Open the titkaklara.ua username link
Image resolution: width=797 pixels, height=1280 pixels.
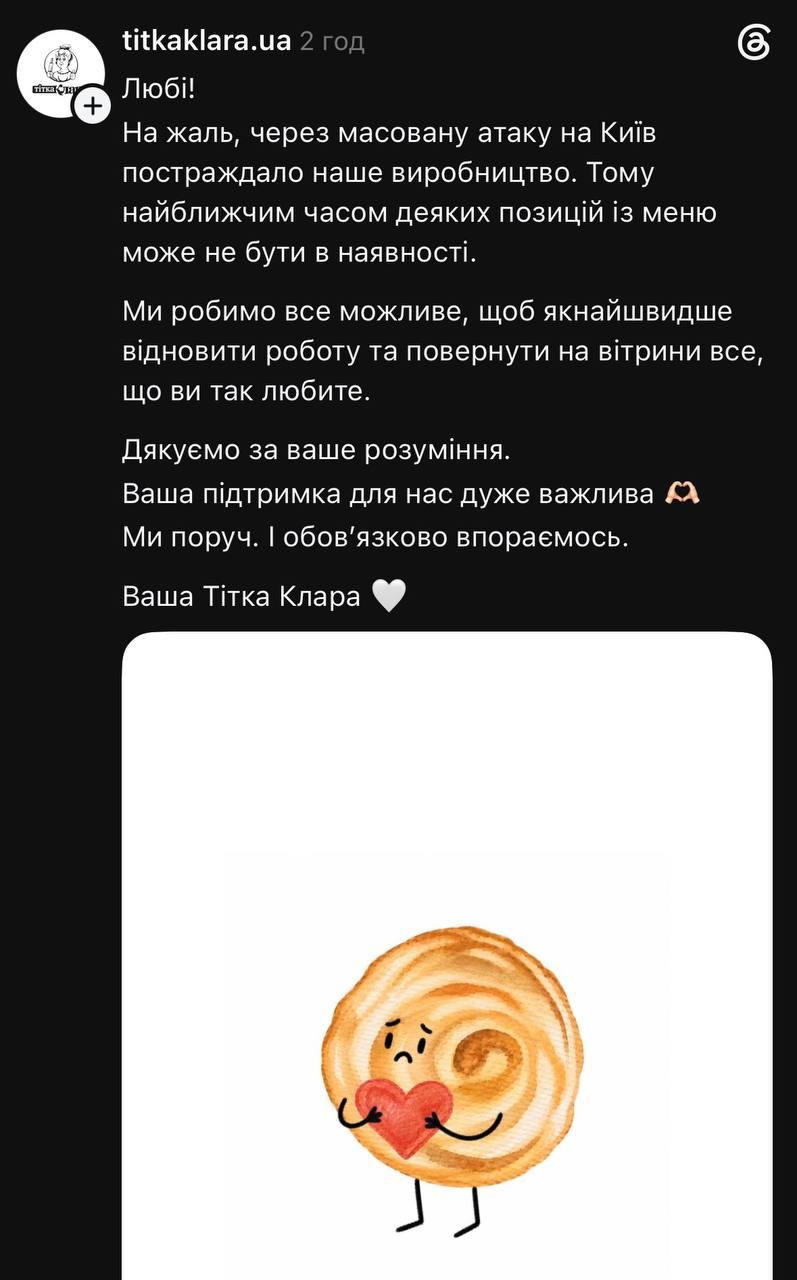pos(207,41)
